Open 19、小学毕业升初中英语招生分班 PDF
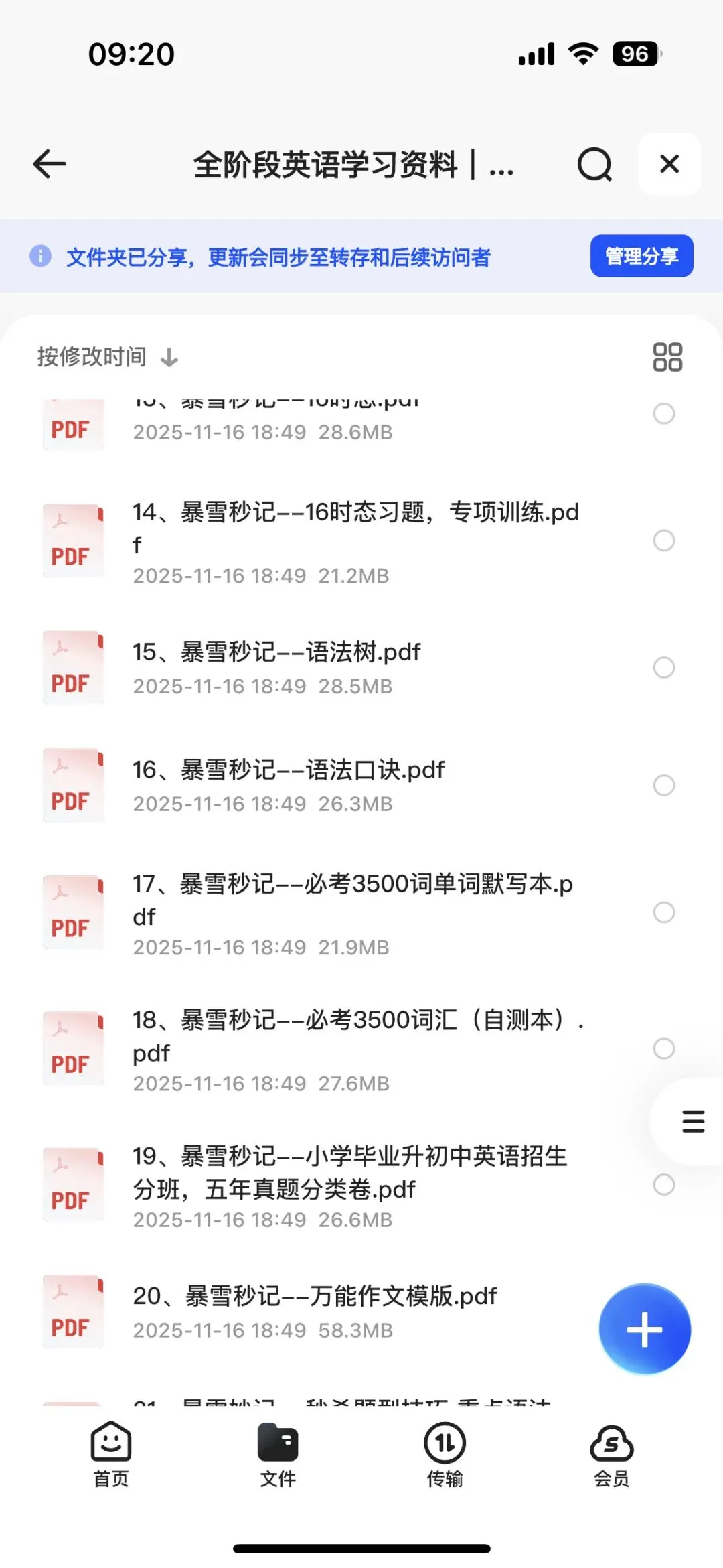The height and width of the screenshot is (1568, 723). click(349, 1172)
